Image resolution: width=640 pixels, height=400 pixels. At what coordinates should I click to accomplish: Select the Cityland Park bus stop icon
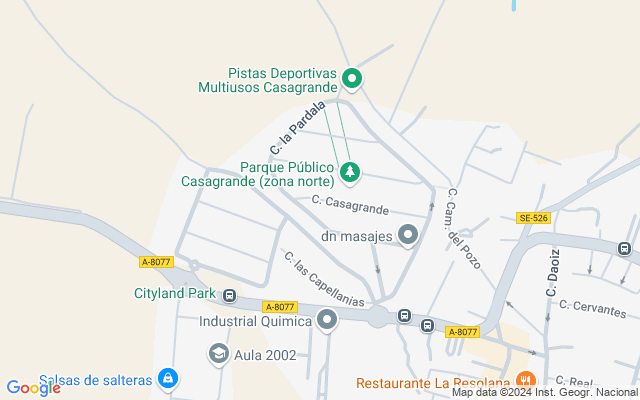tap(230, 295)
